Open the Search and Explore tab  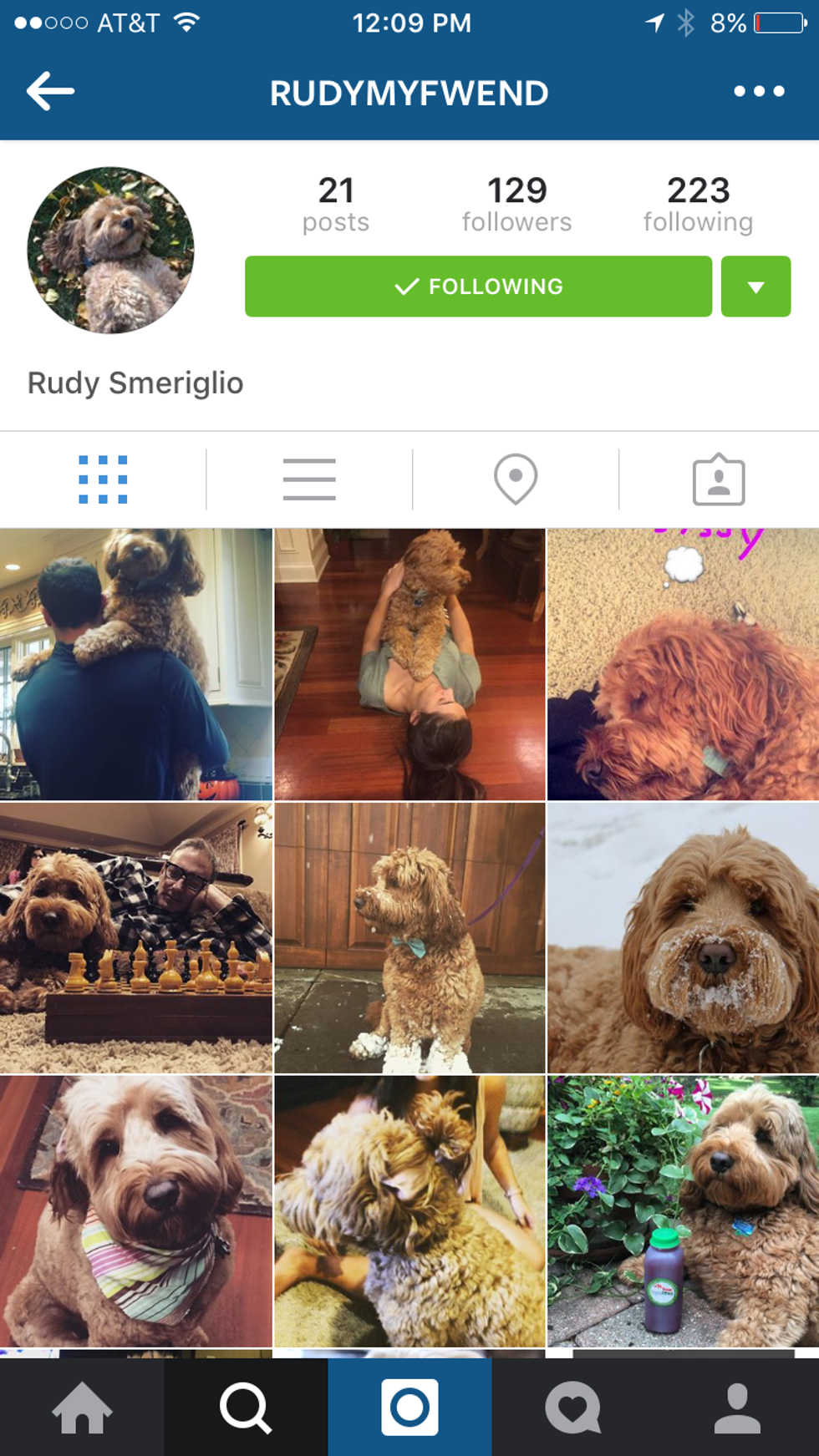tap(246, 1408)
